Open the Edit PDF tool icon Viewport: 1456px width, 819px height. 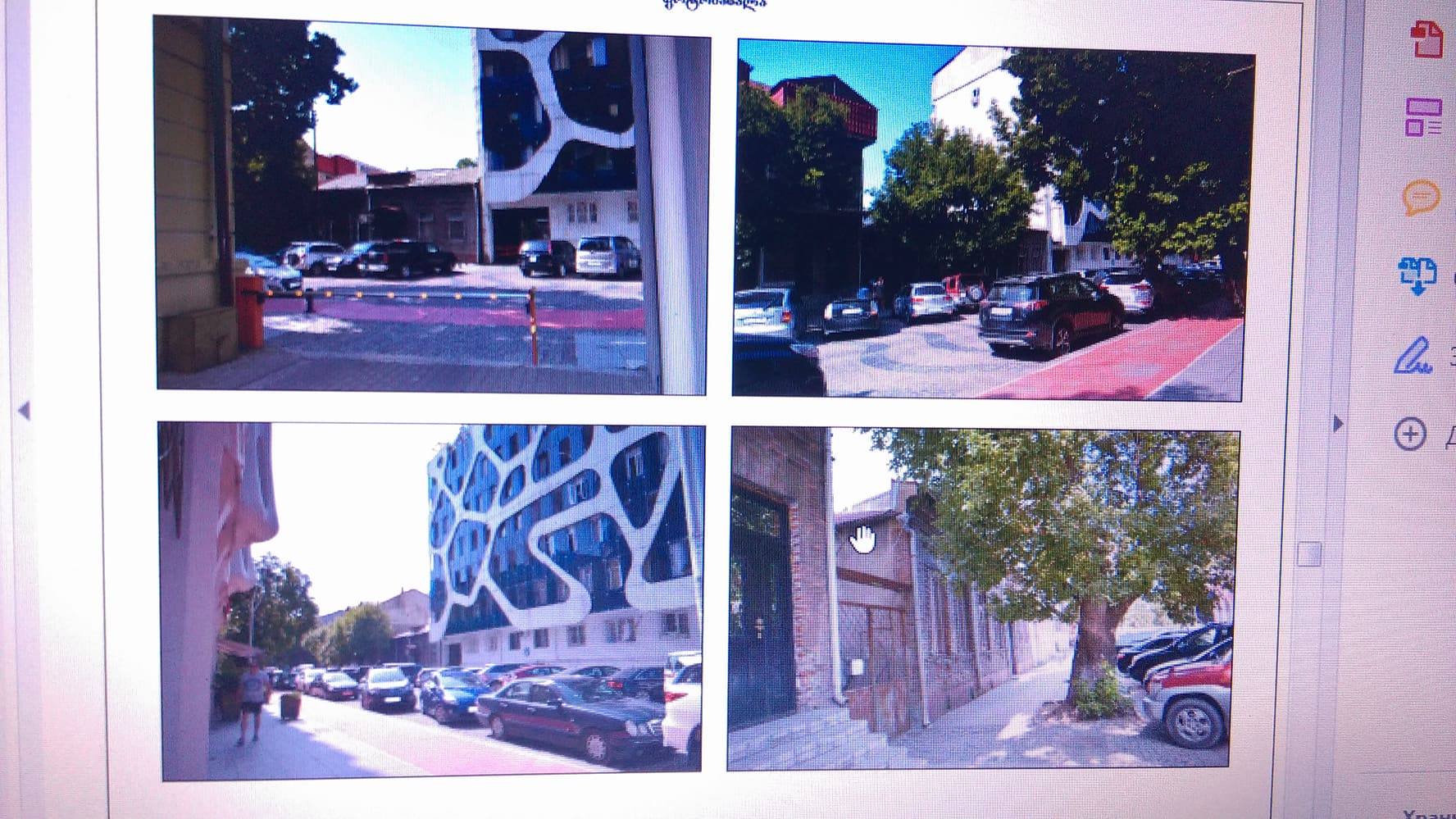(x=1424, y=117)
